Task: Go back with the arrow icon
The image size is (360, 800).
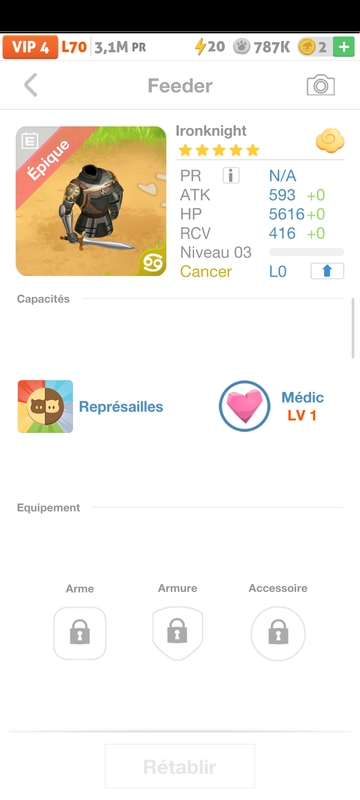Action: point(31,85)
